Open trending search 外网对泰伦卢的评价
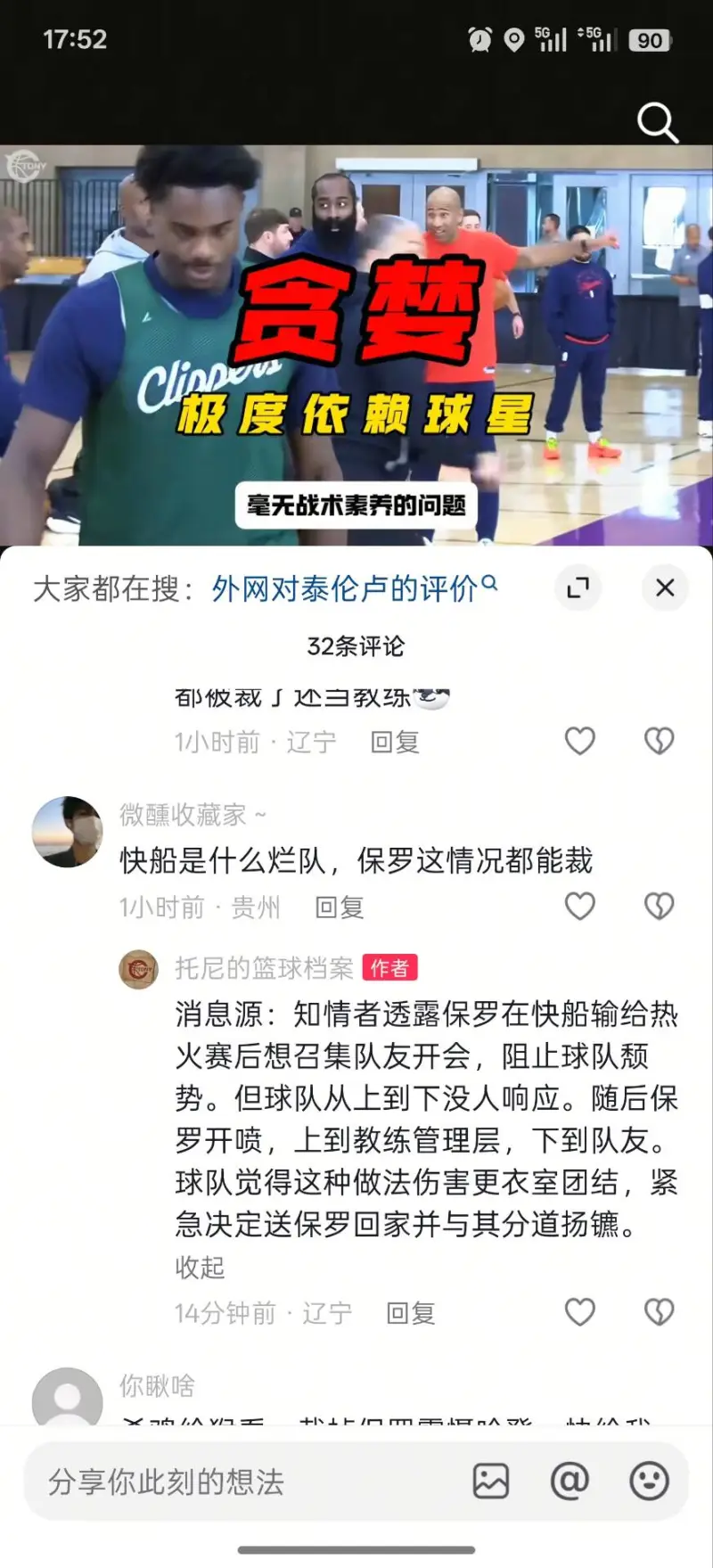Screen dimensions: 713x1568 [x=343, y=587]
